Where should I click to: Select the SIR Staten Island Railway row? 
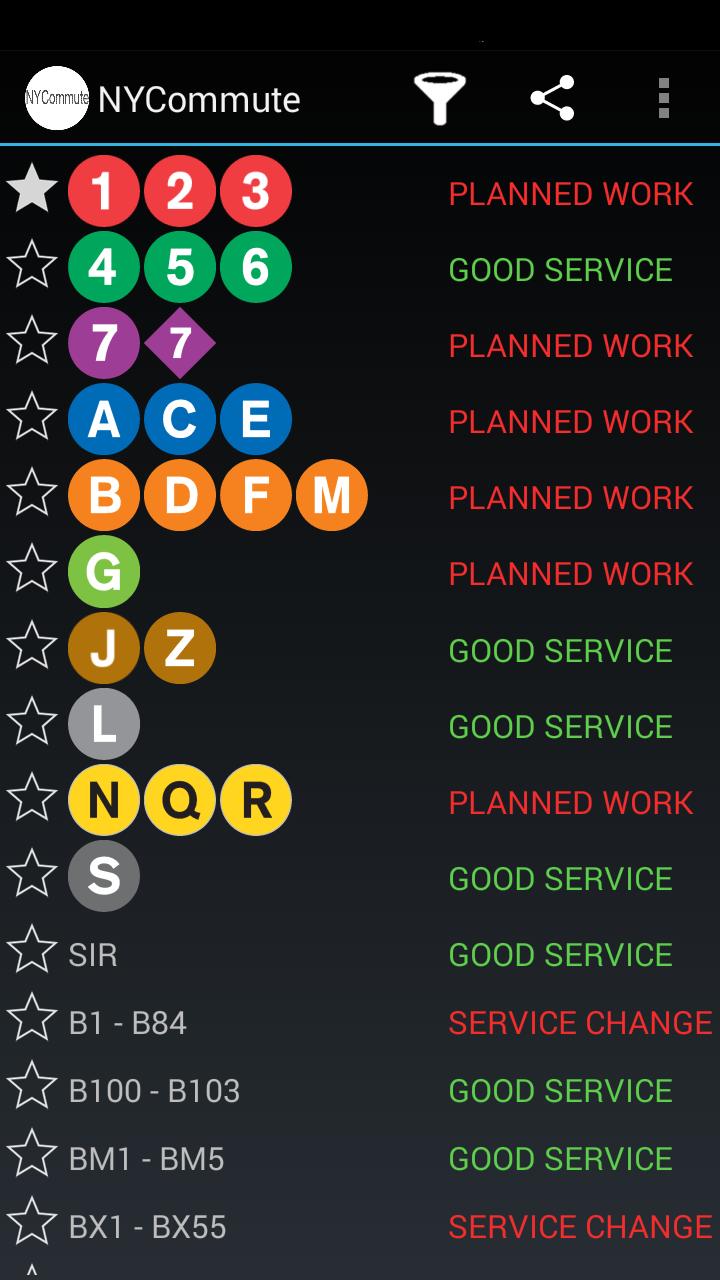tap(93, 955)
